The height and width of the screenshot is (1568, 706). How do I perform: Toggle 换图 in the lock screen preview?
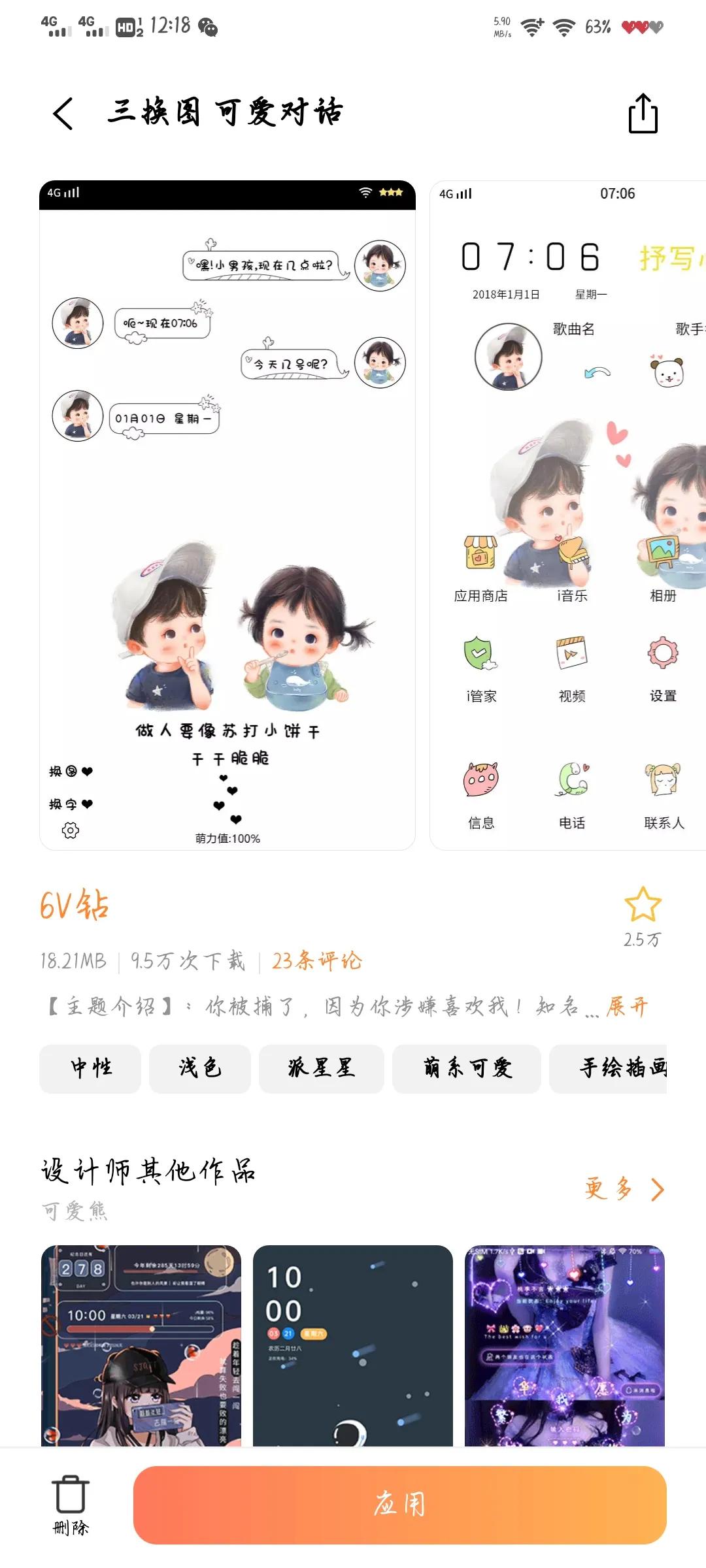click(x=72, y=770)
